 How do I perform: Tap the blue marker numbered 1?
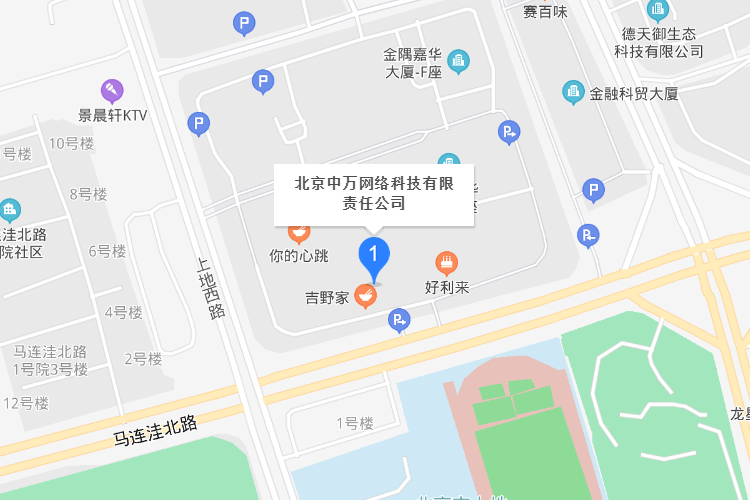[x=374, y=254]
